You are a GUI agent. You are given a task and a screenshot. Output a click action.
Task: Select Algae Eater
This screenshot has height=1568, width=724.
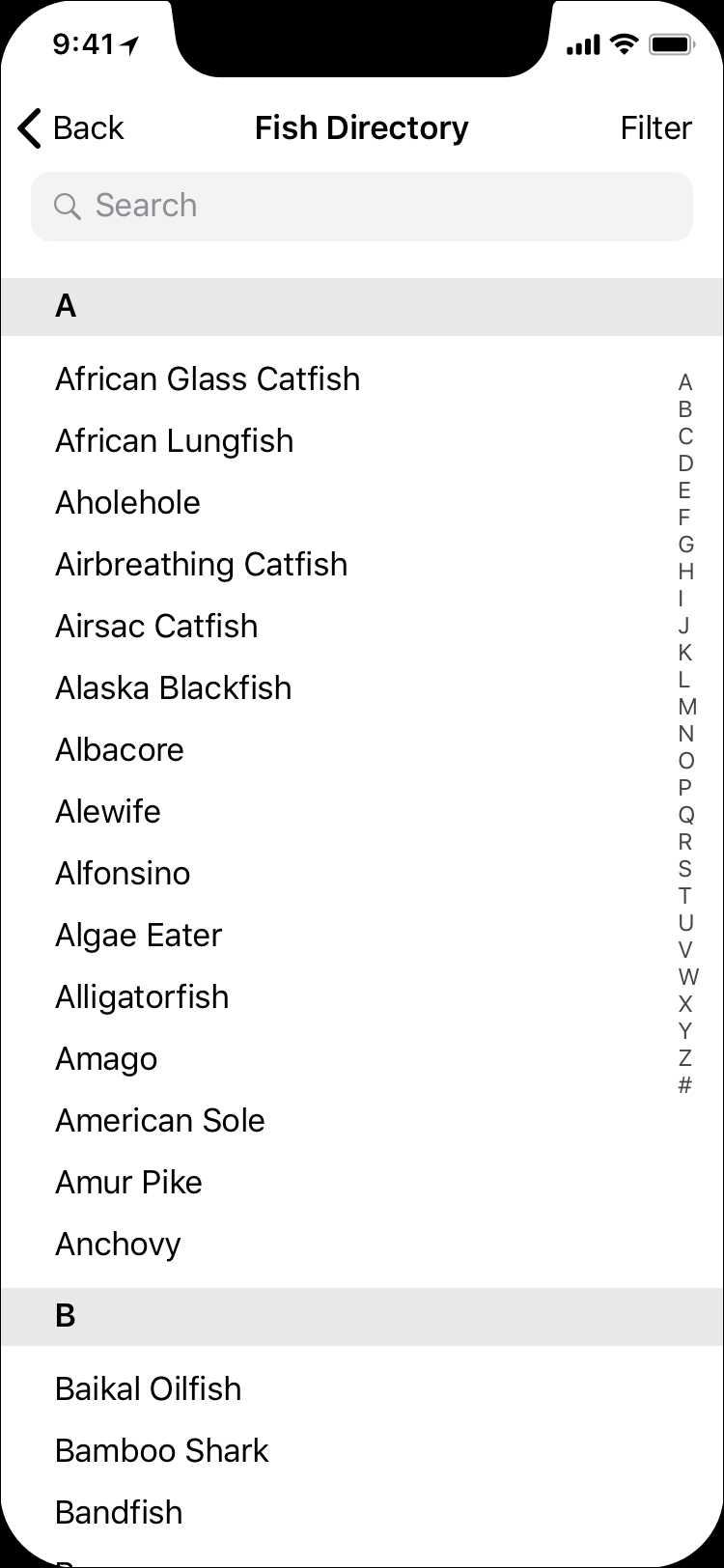point(138,936)
